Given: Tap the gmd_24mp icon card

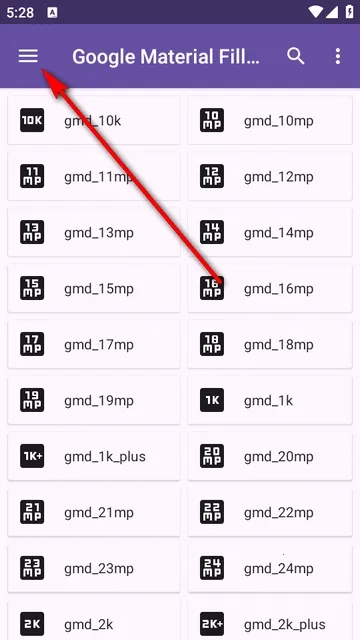Looking at the screenshot, I should point(270,568).
